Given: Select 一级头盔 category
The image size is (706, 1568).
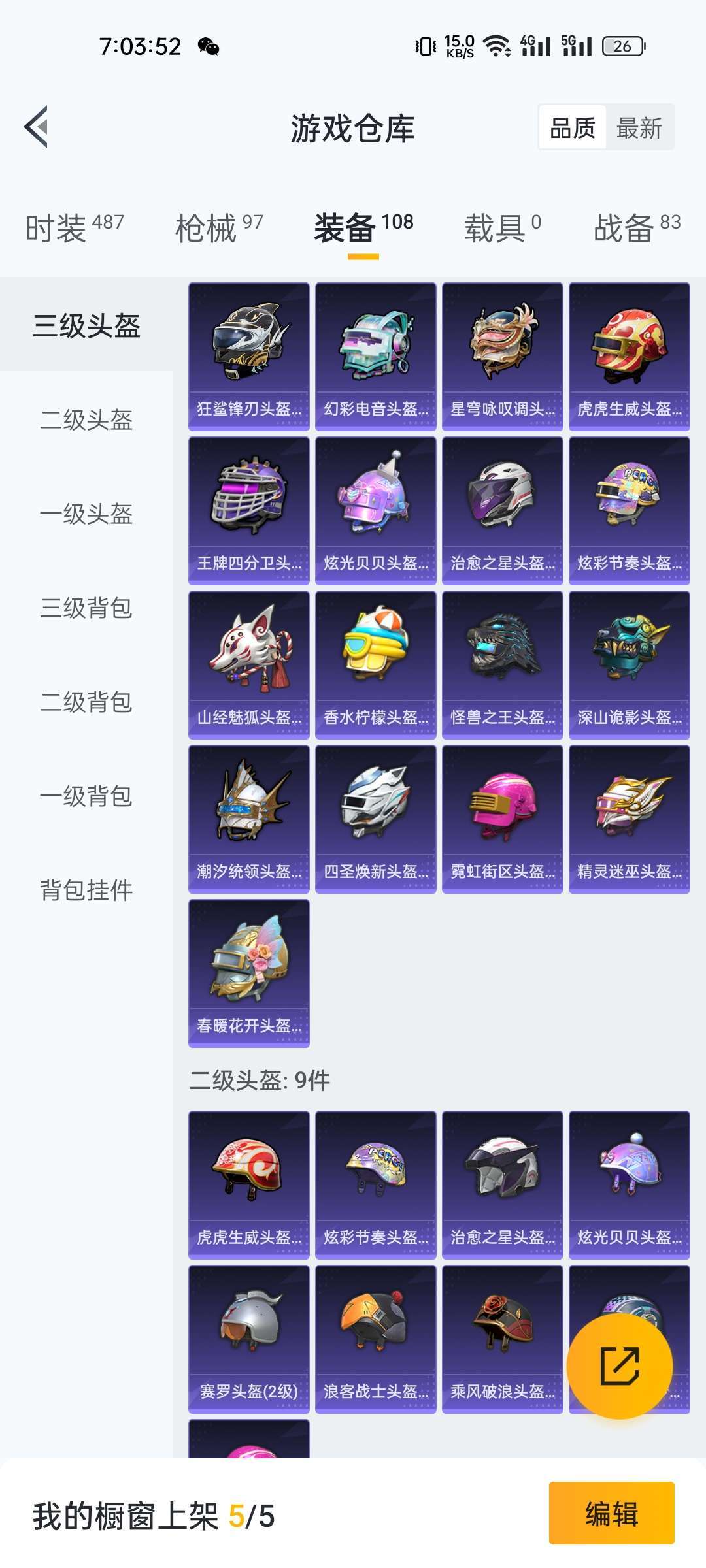Looking at the screenshot, I should pyautogui.click(x=86, y=514).
